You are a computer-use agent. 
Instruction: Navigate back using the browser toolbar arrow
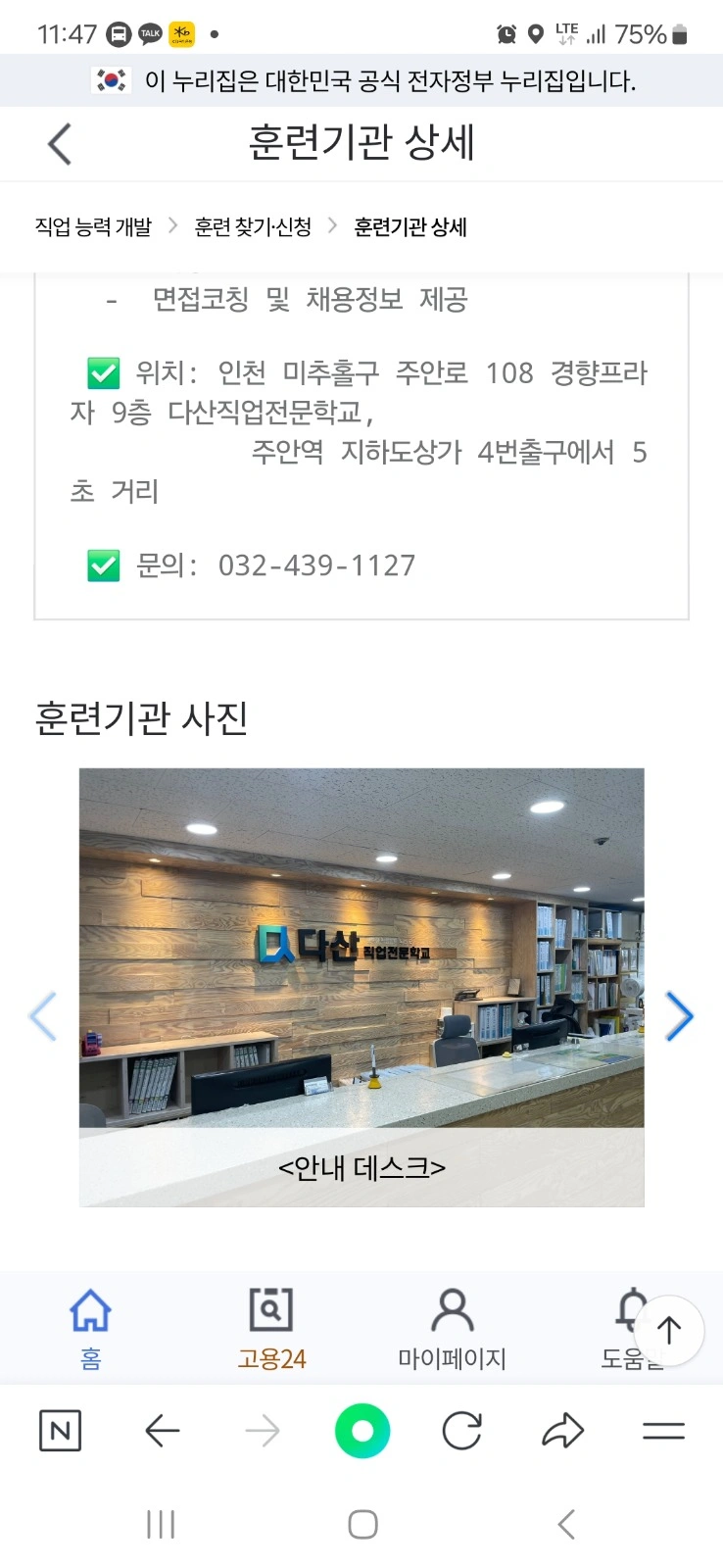coord(162,1431)
